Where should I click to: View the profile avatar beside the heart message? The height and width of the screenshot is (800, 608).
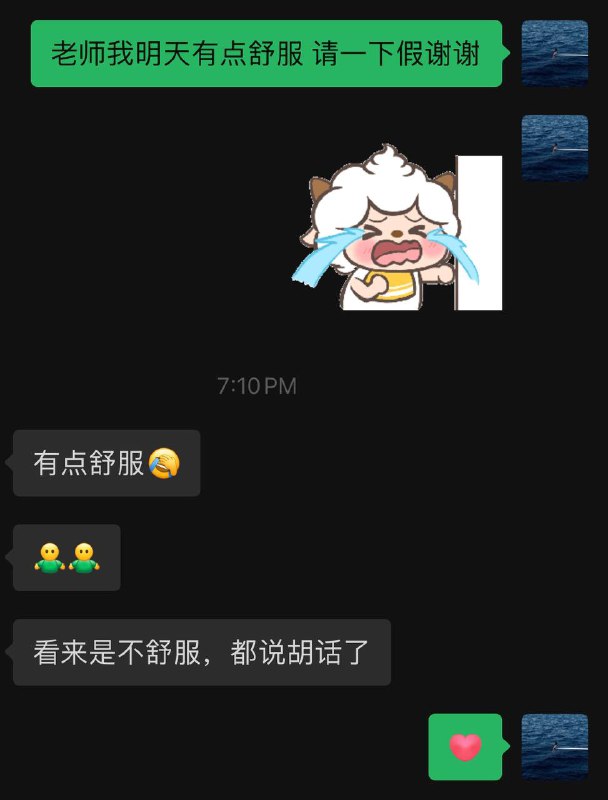555,746
